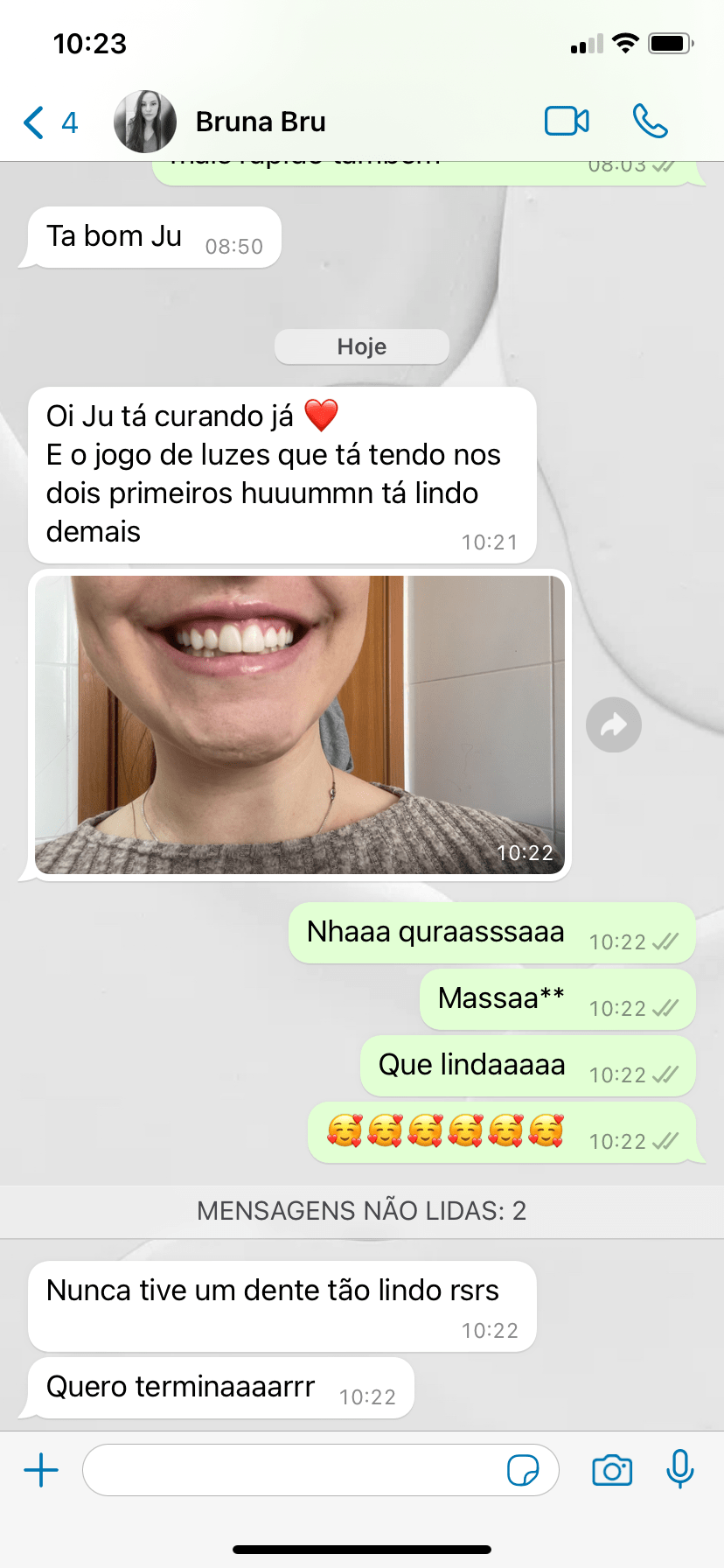
Task: Start a video call with Bruna Bru
Action: click(567, 121)
